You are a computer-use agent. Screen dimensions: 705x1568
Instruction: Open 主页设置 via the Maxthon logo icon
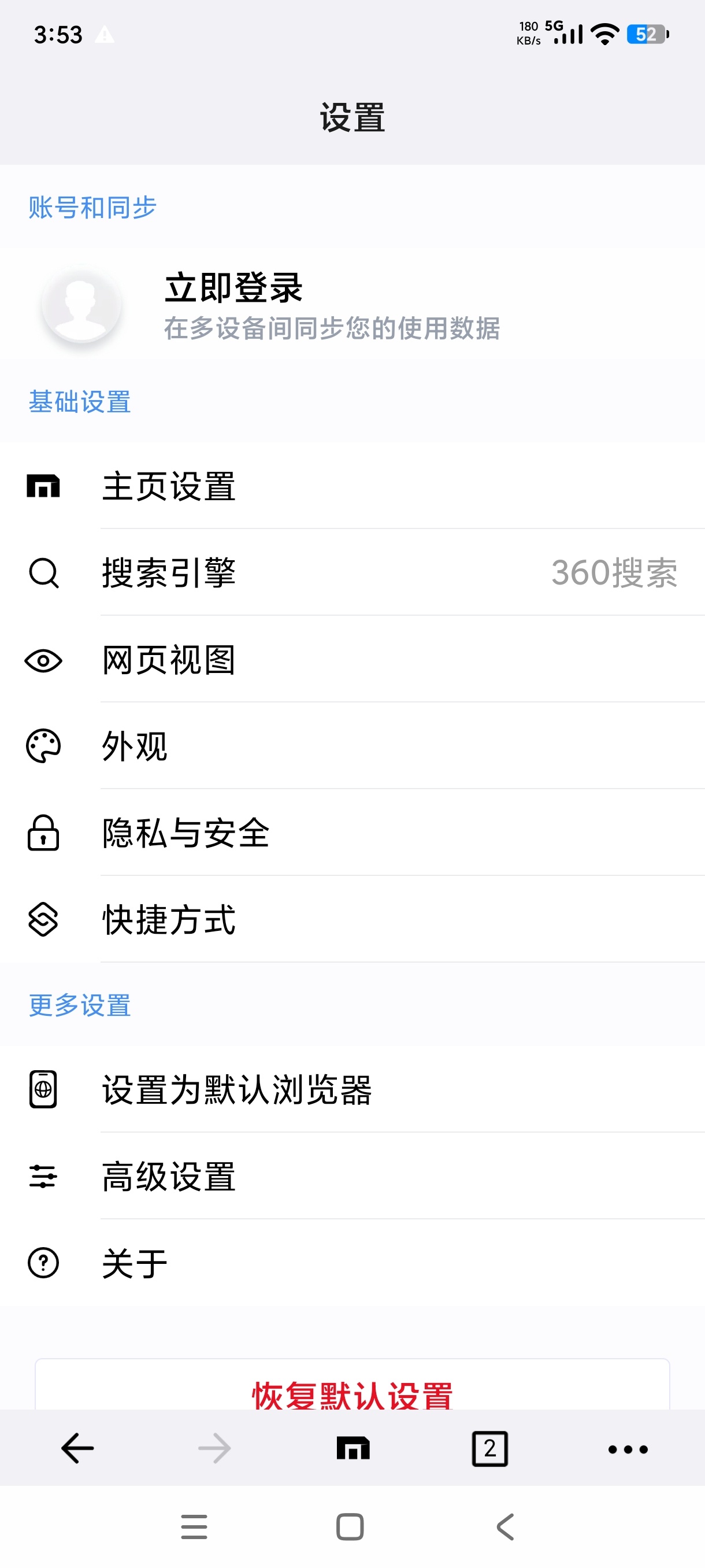click(44, 484)
